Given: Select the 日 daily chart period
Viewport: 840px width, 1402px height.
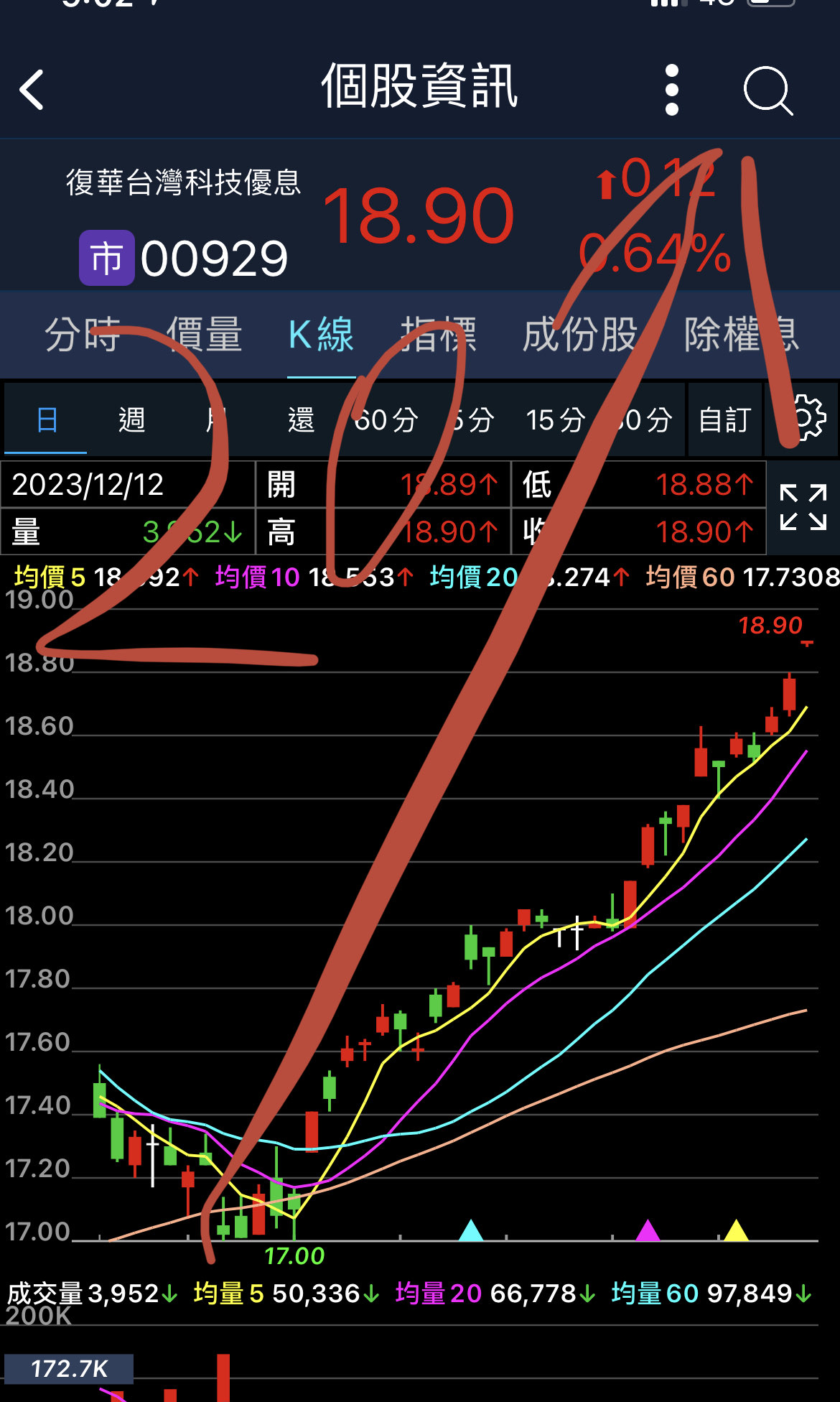Looking at the screenshot, I should [46, 419].
